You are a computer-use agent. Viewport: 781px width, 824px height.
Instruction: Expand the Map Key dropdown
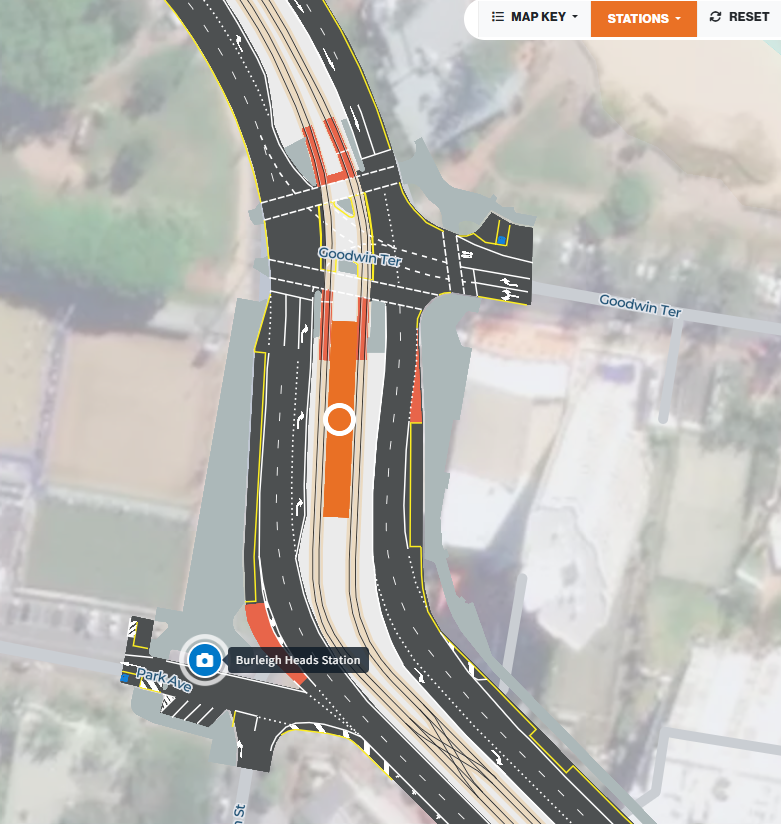coord(535,17)
